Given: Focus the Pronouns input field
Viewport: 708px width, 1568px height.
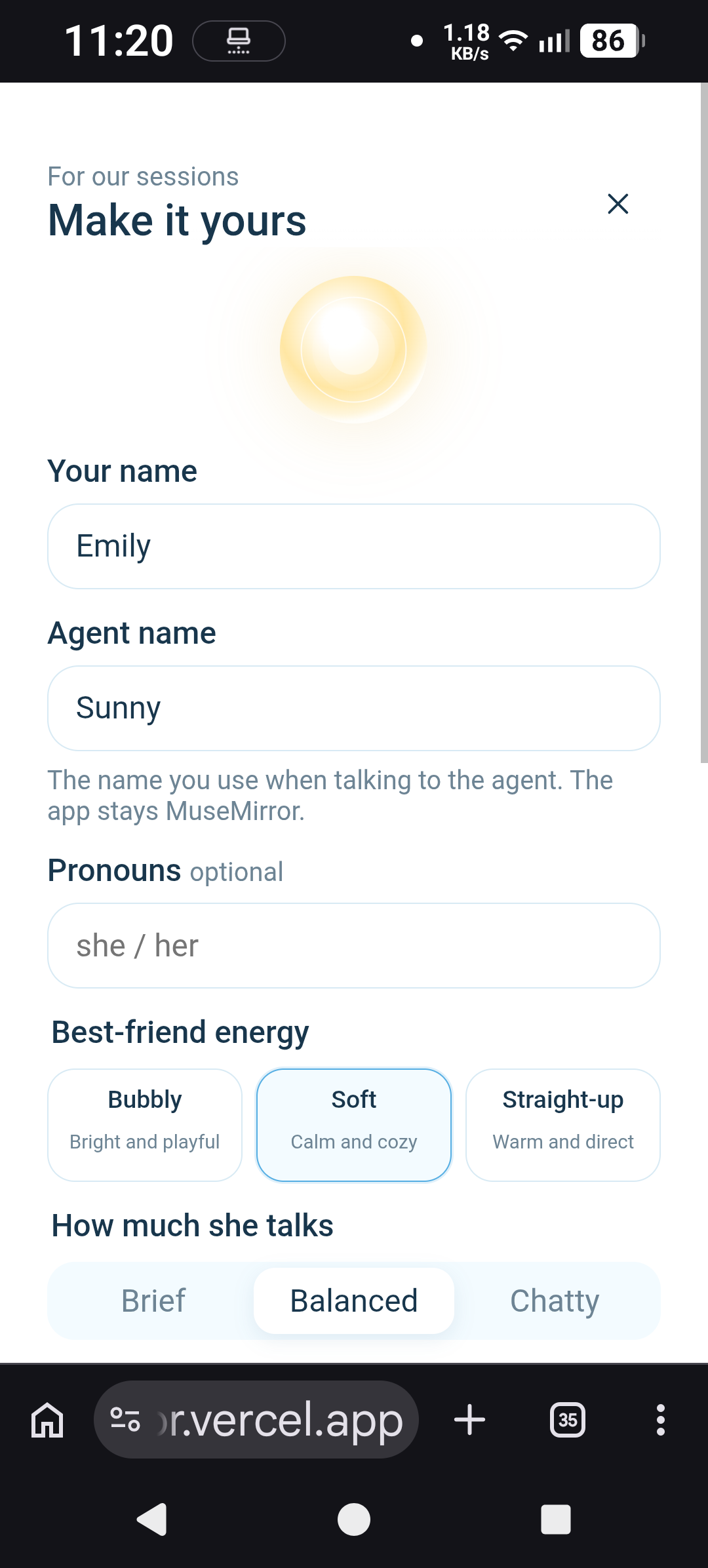Looking at the screenshot, I should pyautogui.click(x=354, y=945).
